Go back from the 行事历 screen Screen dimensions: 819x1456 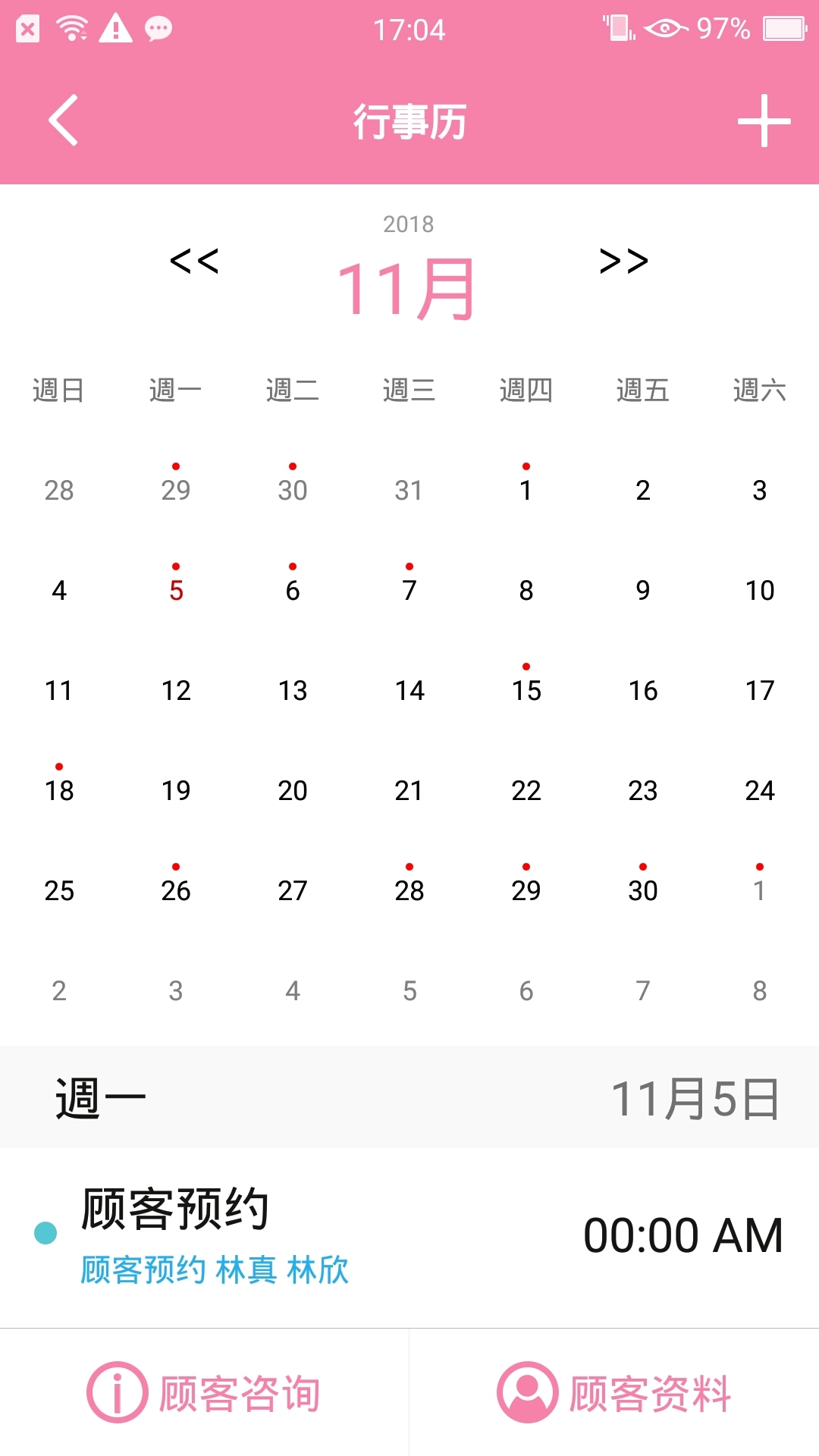click(x=63, y=120)
